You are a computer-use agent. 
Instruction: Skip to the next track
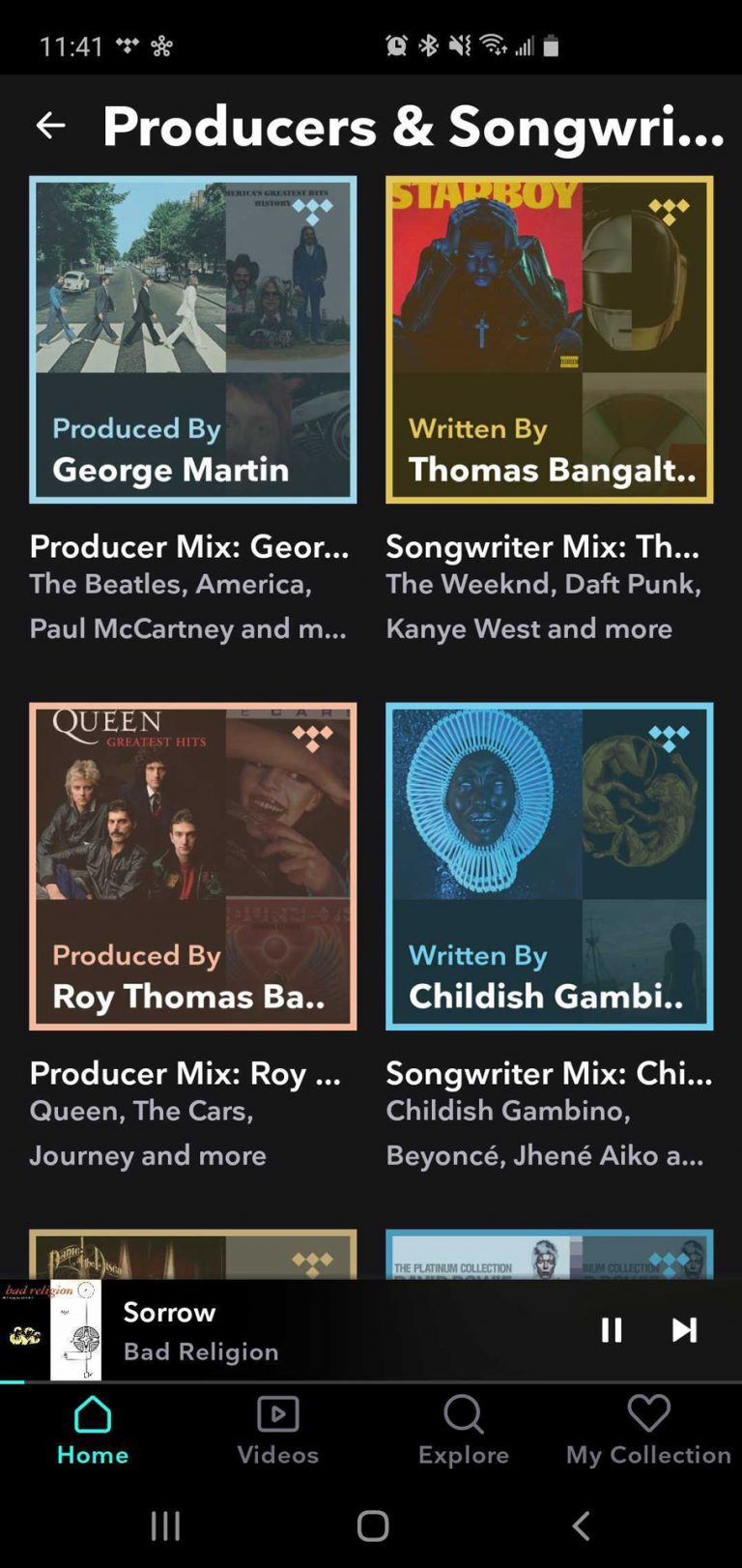coord(685,1329)
